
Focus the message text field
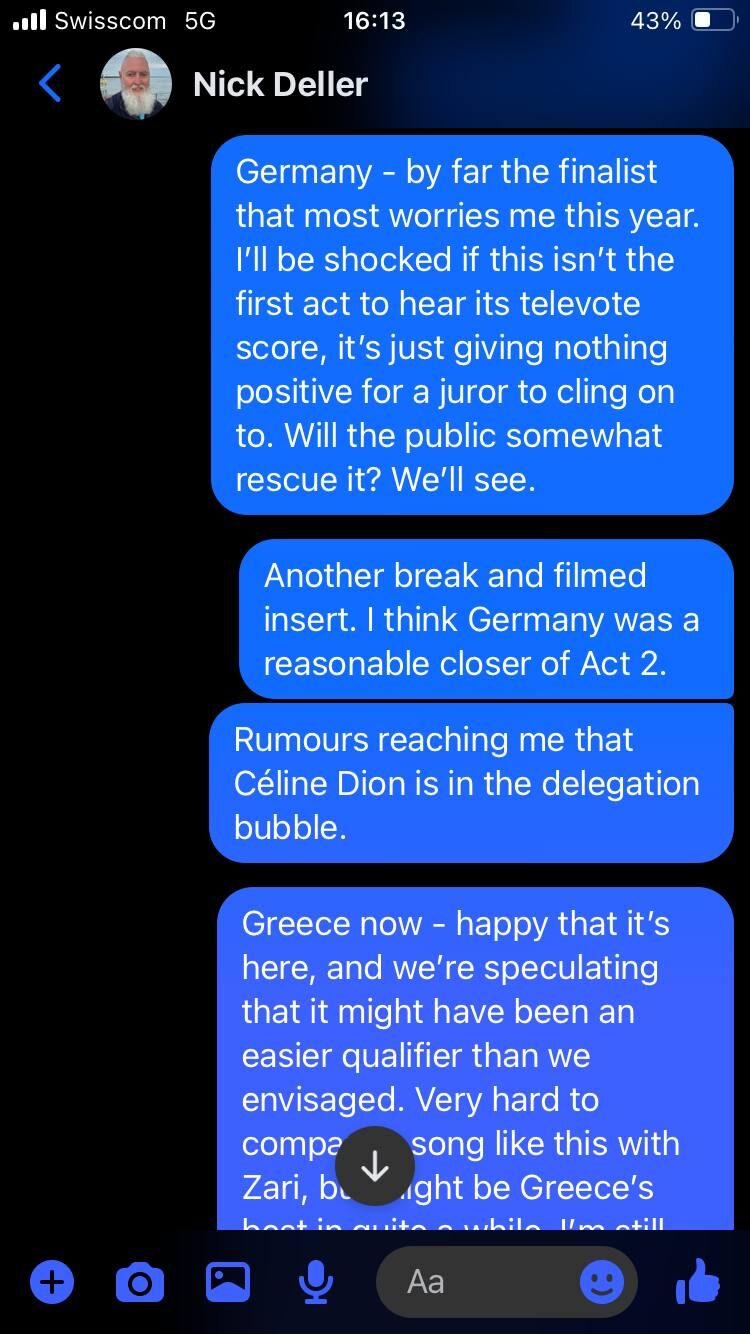(x=480, y=1281)
